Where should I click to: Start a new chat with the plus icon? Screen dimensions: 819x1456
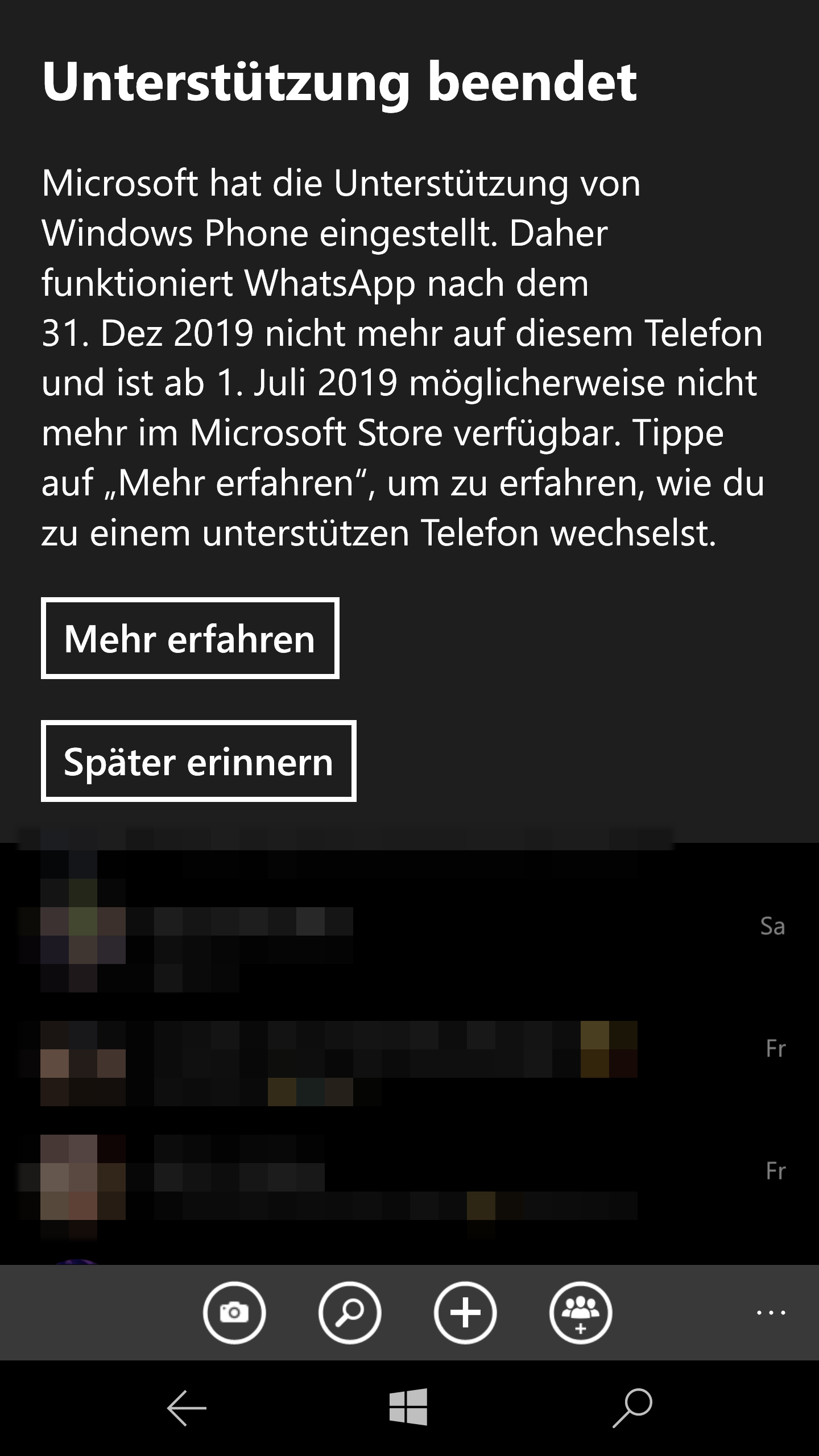(465, 1313)
